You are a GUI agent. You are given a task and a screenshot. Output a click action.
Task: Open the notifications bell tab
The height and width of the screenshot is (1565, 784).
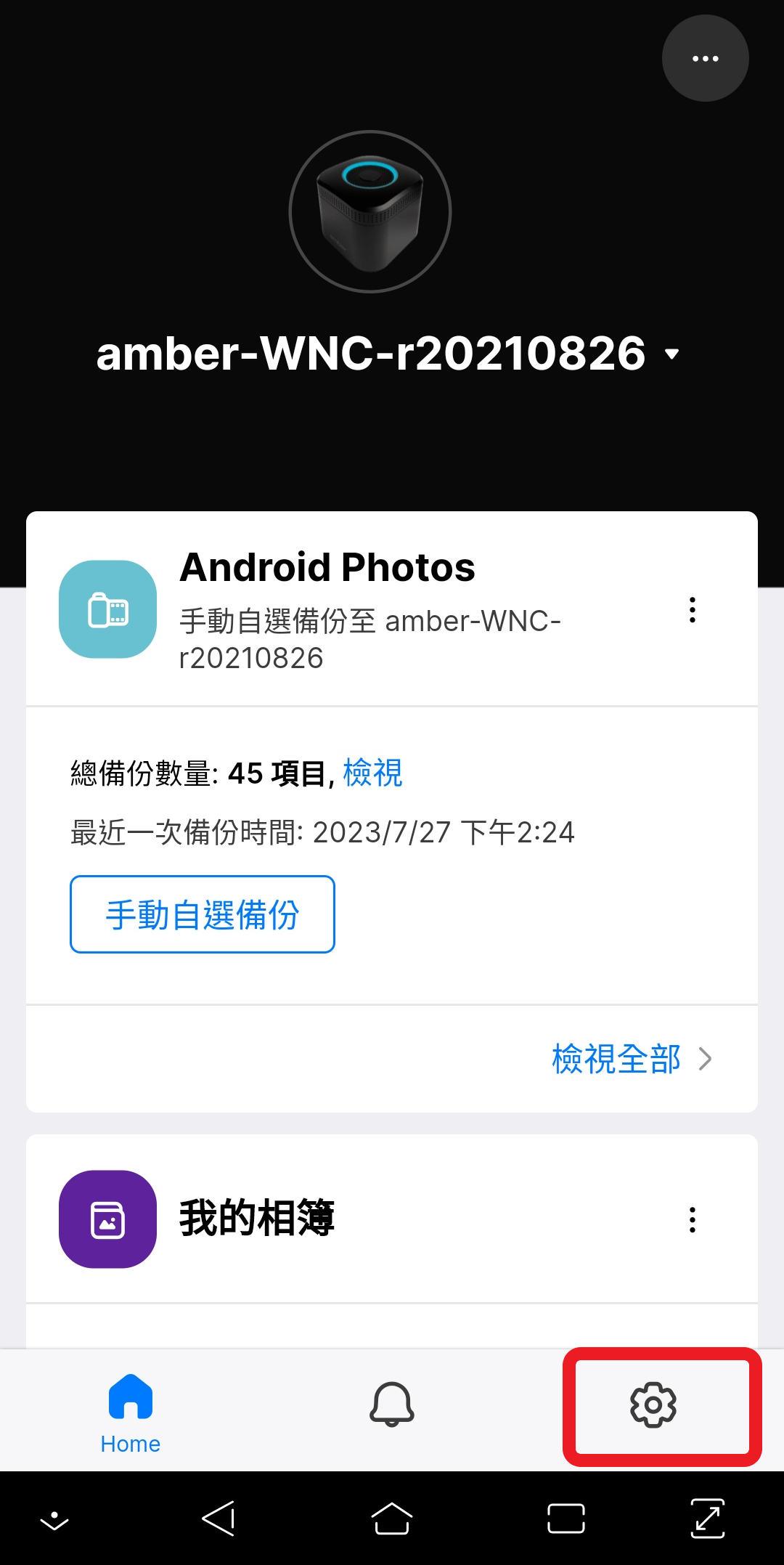[392, 1405]
